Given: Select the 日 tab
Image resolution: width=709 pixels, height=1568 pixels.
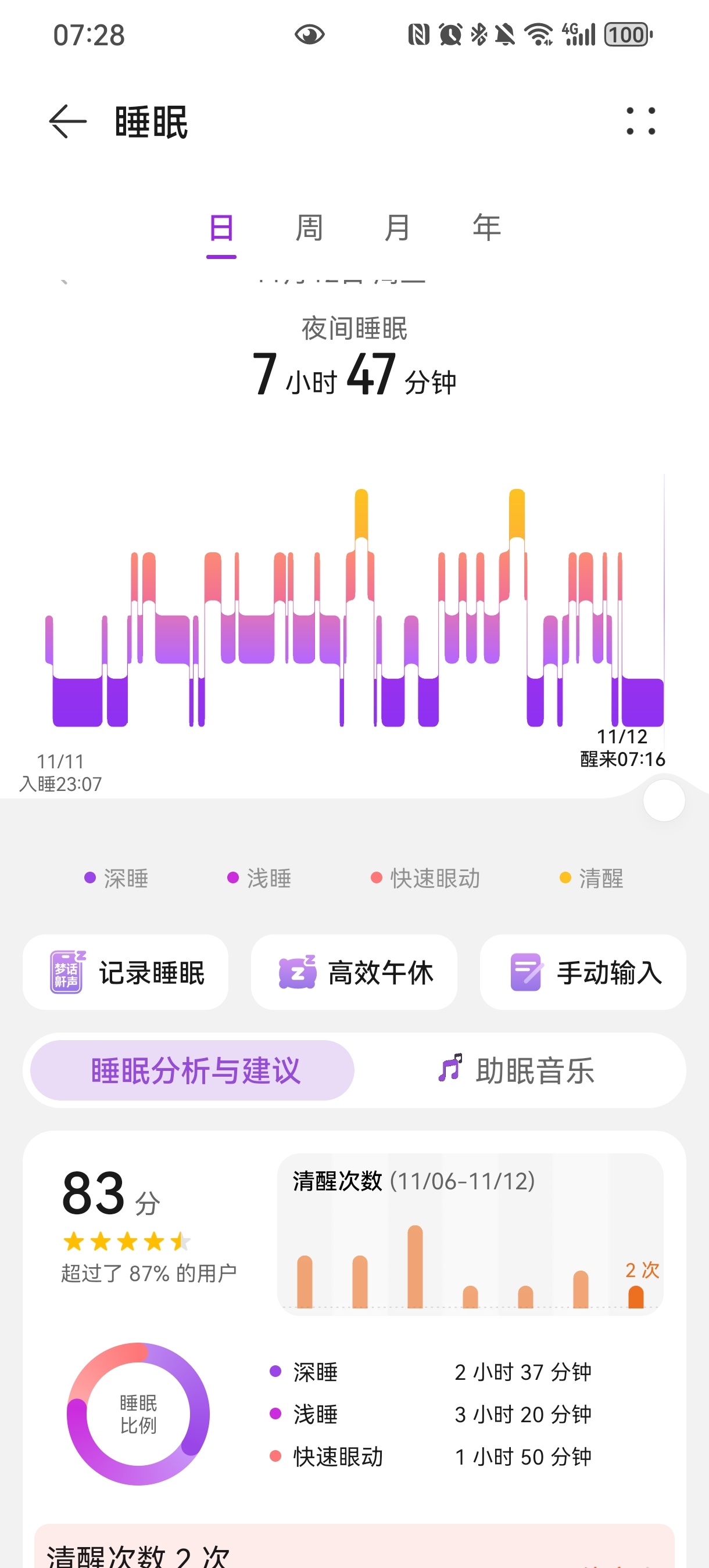Looking at the screenshot, I should (221, 229).
